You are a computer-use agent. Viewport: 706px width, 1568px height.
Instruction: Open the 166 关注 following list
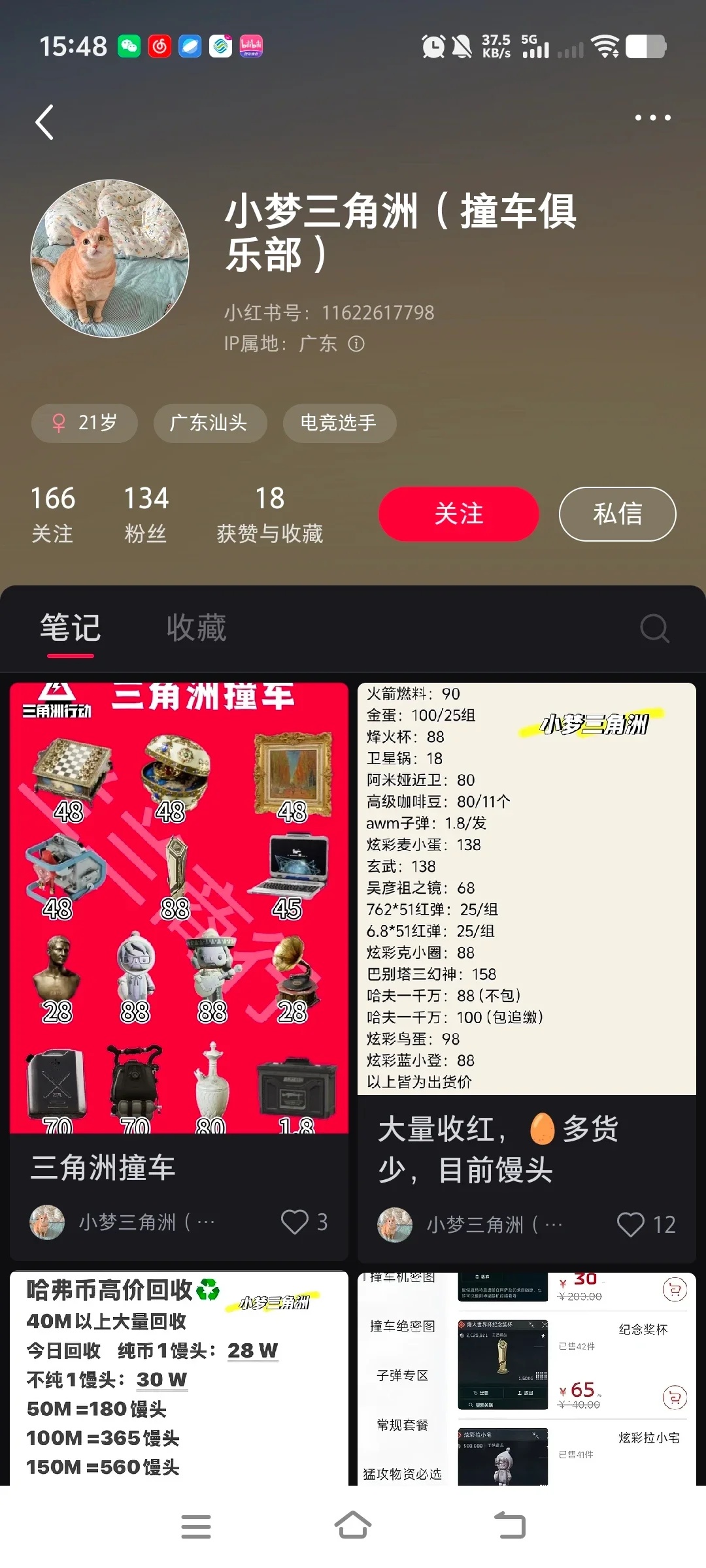click(x=52, y=514)
